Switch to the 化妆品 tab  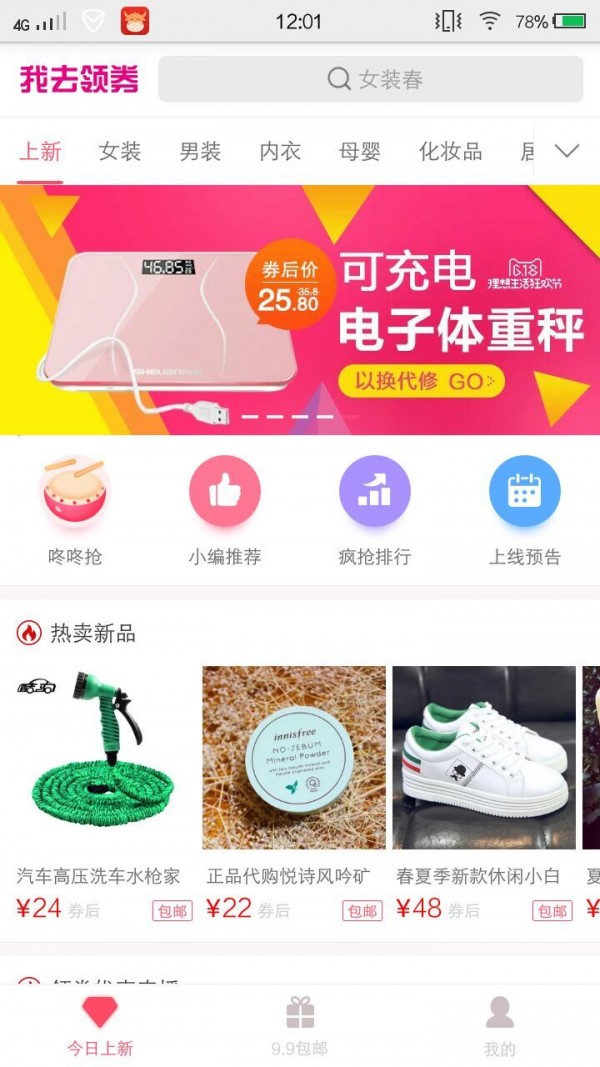coord(450,152)
